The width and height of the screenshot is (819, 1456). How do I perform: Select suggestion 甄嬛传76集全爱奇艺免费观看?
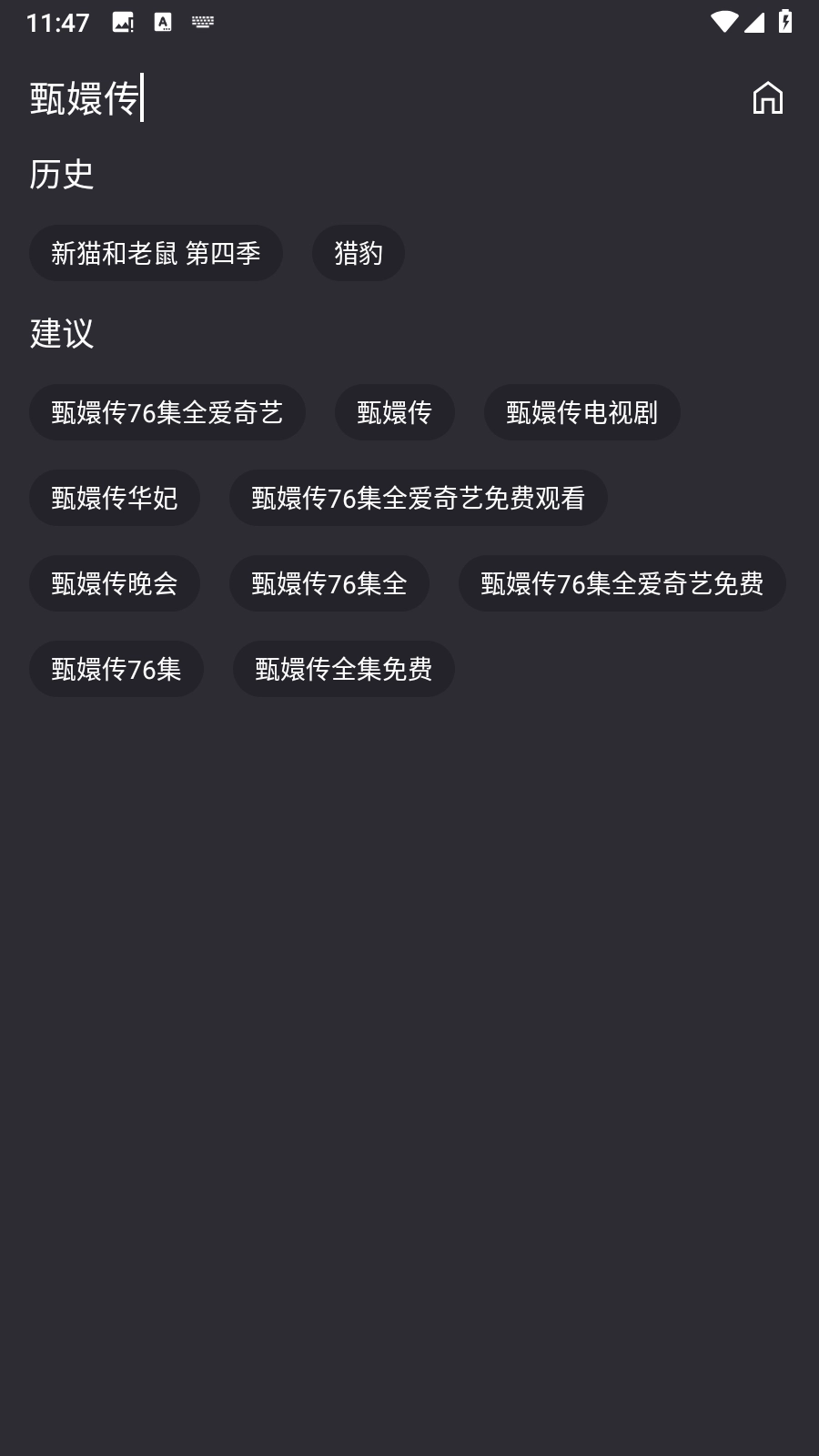pos(419,498)
